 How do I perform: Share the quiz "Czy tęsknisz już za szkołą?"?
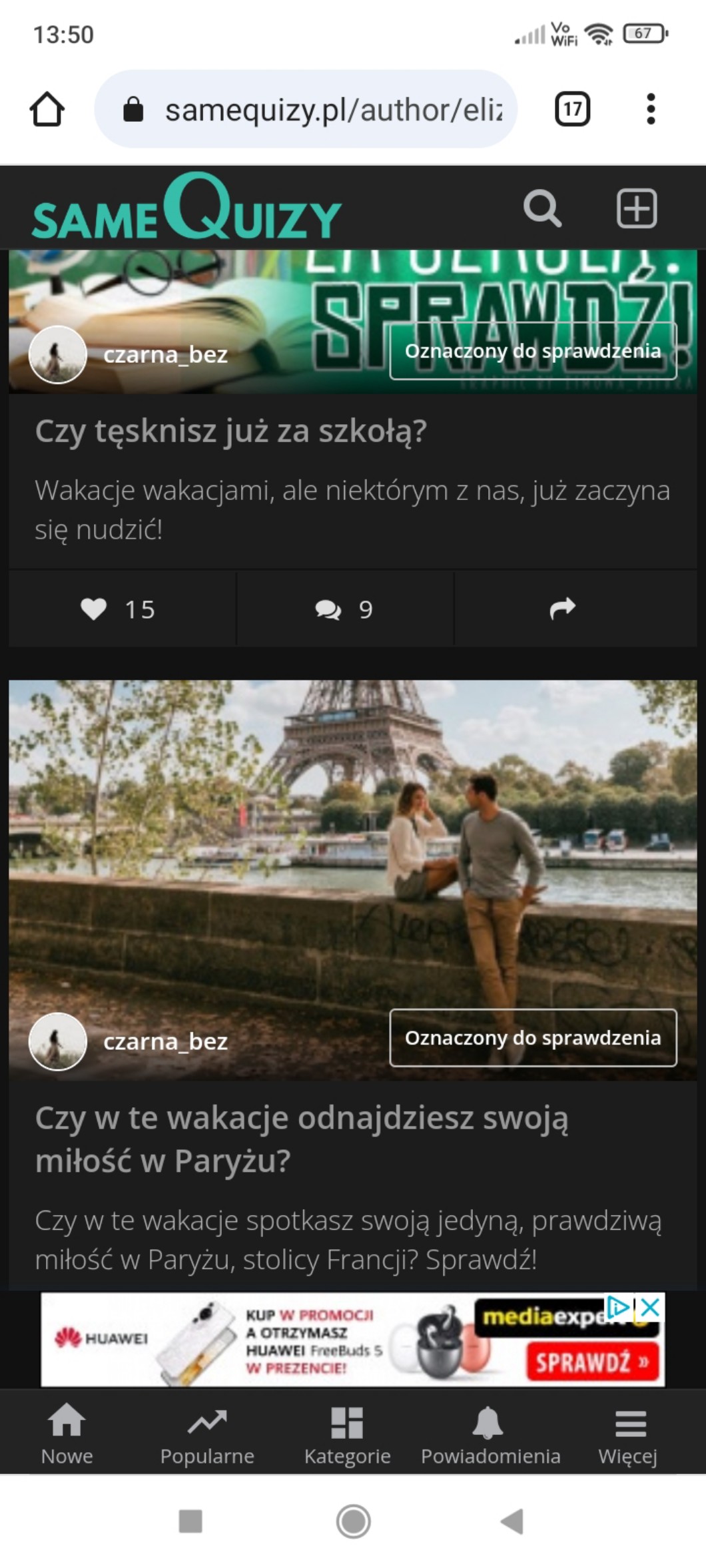coord(562,609)
